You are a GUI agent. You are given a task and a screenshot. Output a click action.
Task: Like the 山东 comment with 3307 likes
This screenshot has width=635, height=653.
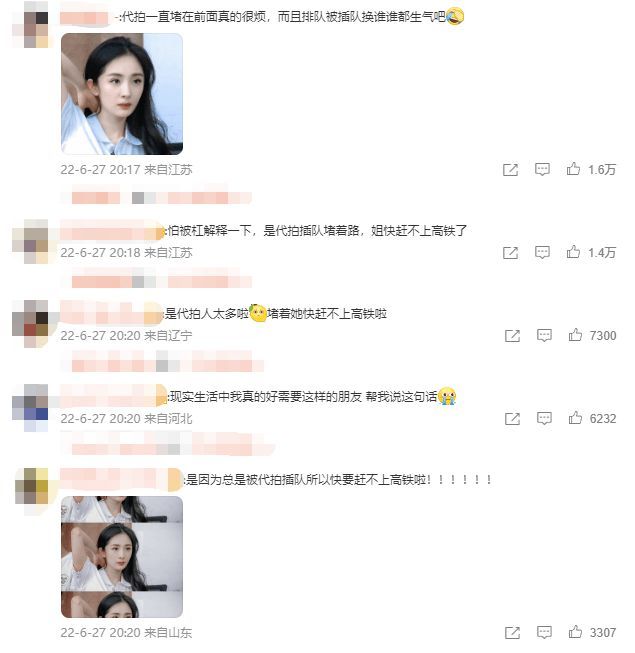click(x=573, y=633)
